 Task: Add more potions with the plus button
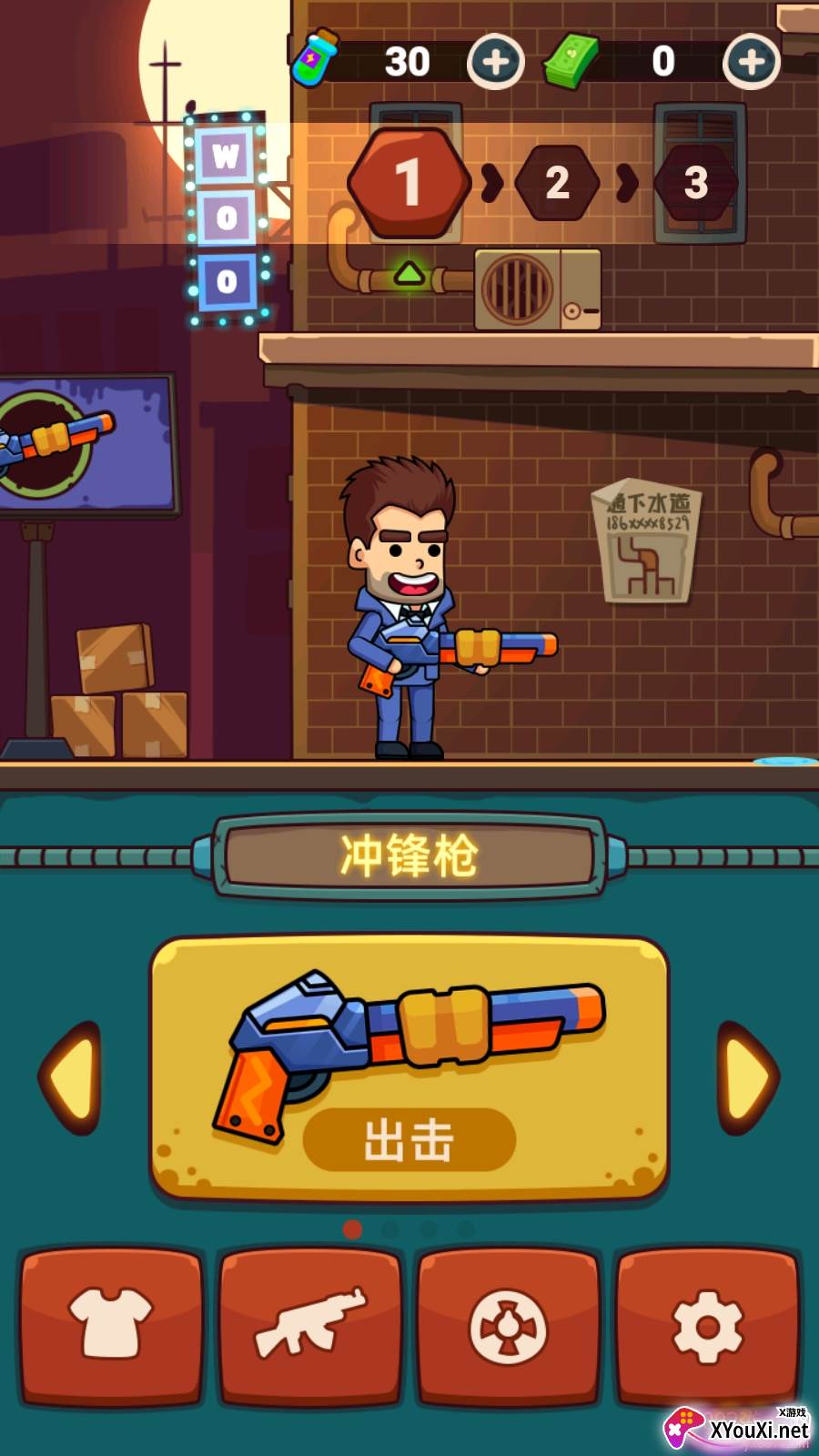(x=495, y=62)
